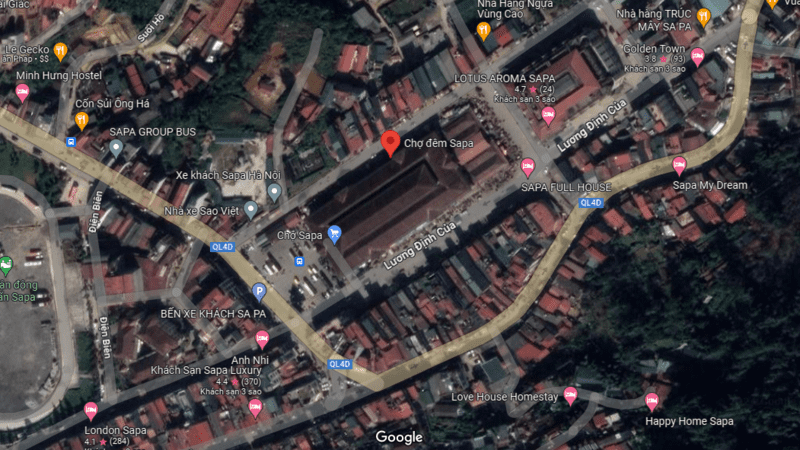Tap the Nhà hàng TRÚC MÂY SA PA pin
The width and height of the screenshot is (800, 450).
(x=704, y=14)
